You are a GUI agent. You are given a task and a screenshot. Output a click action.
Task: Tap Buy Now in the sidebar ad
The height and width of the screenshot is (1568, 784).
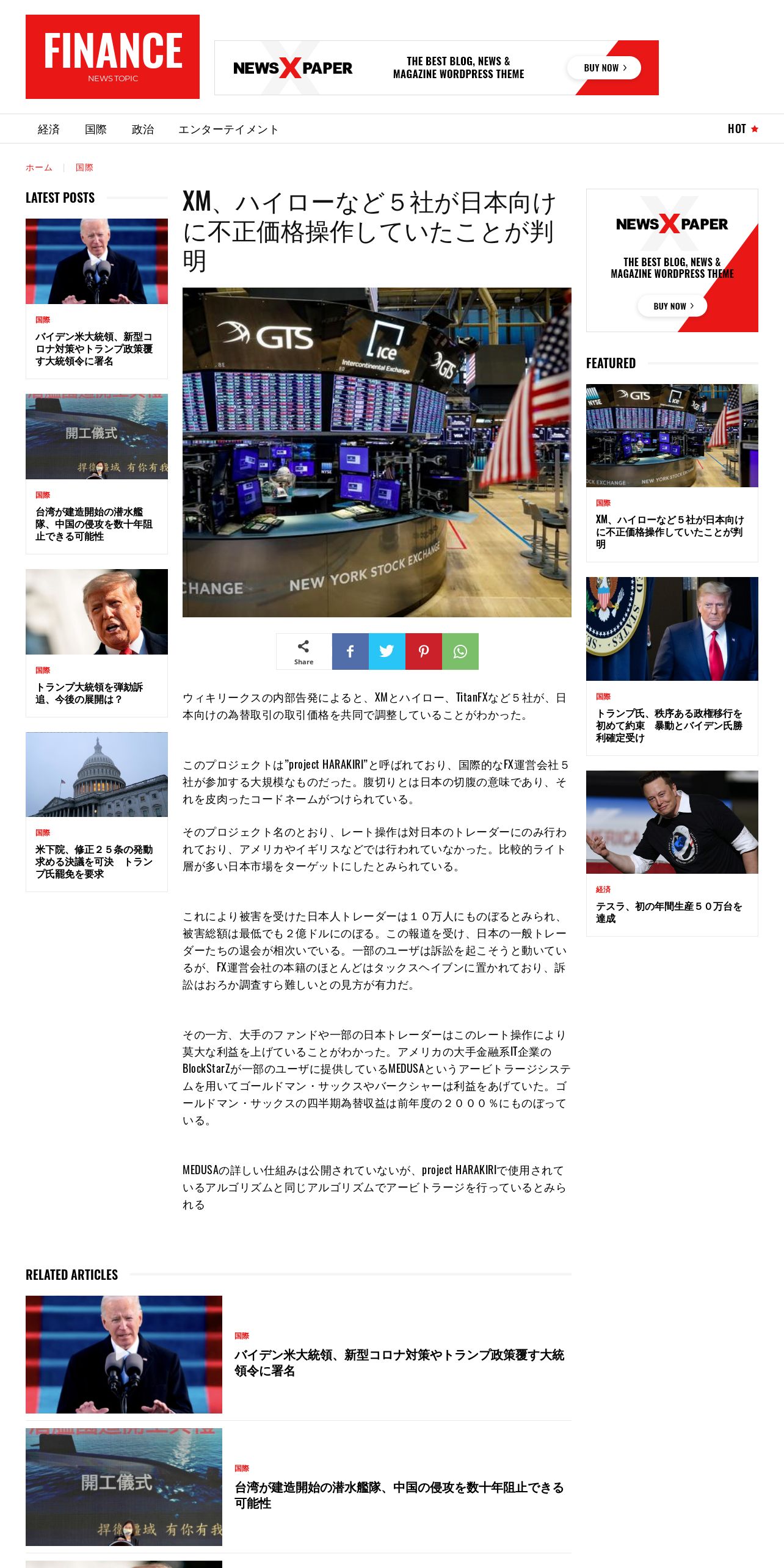tap(672, 306)
